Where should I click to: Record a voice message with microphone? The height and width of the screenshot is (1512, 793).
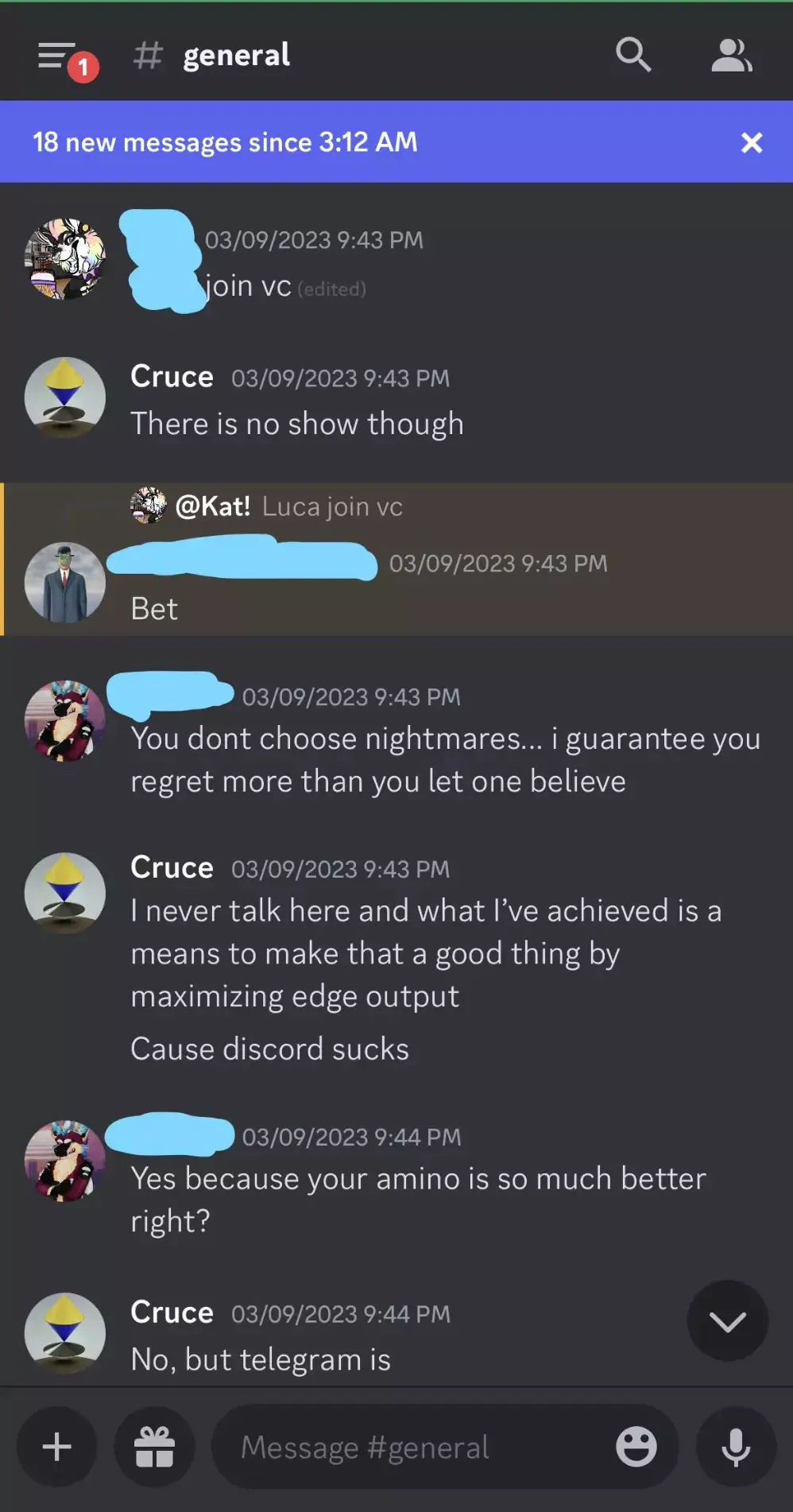coord(736,1447)
